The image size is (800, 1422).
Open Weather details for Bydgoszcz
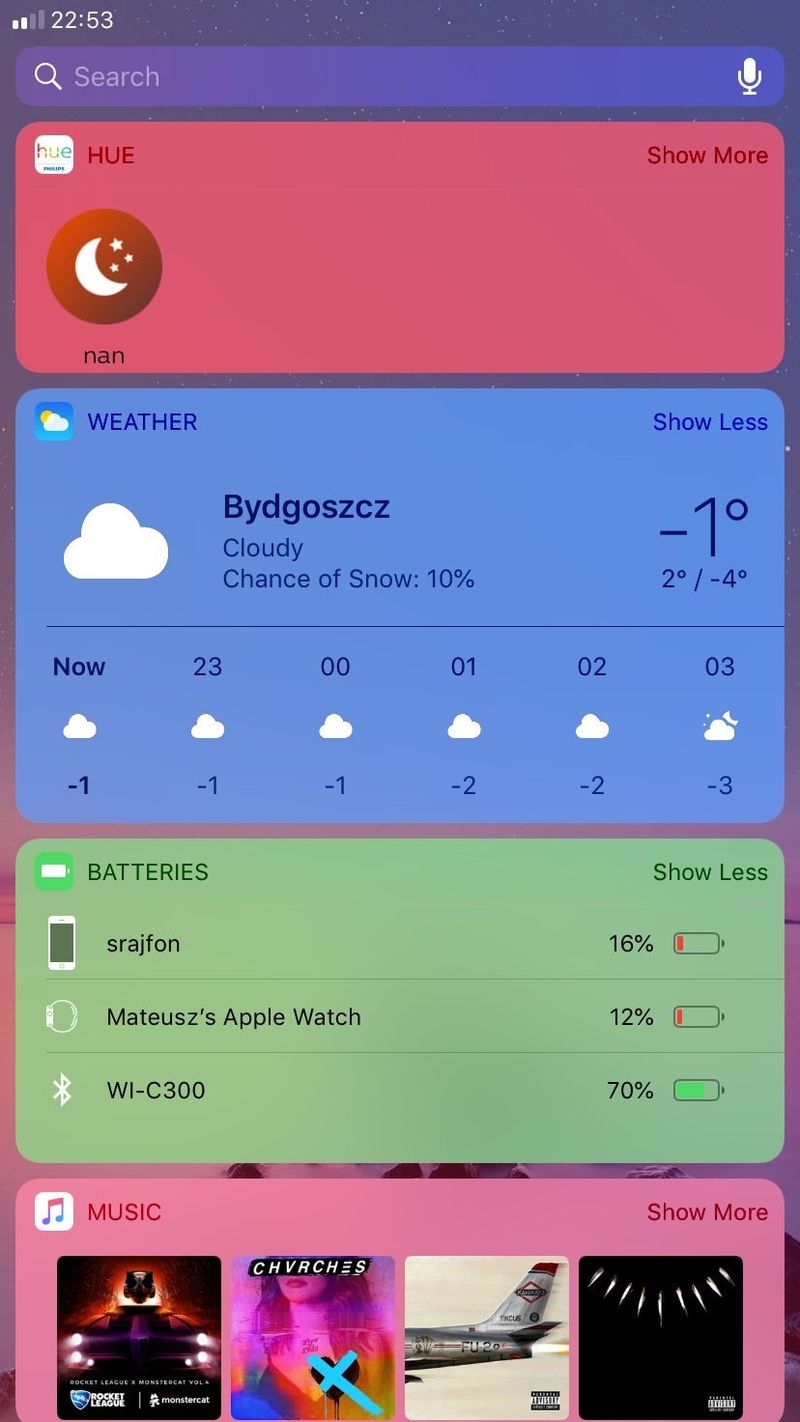[305, 507]
